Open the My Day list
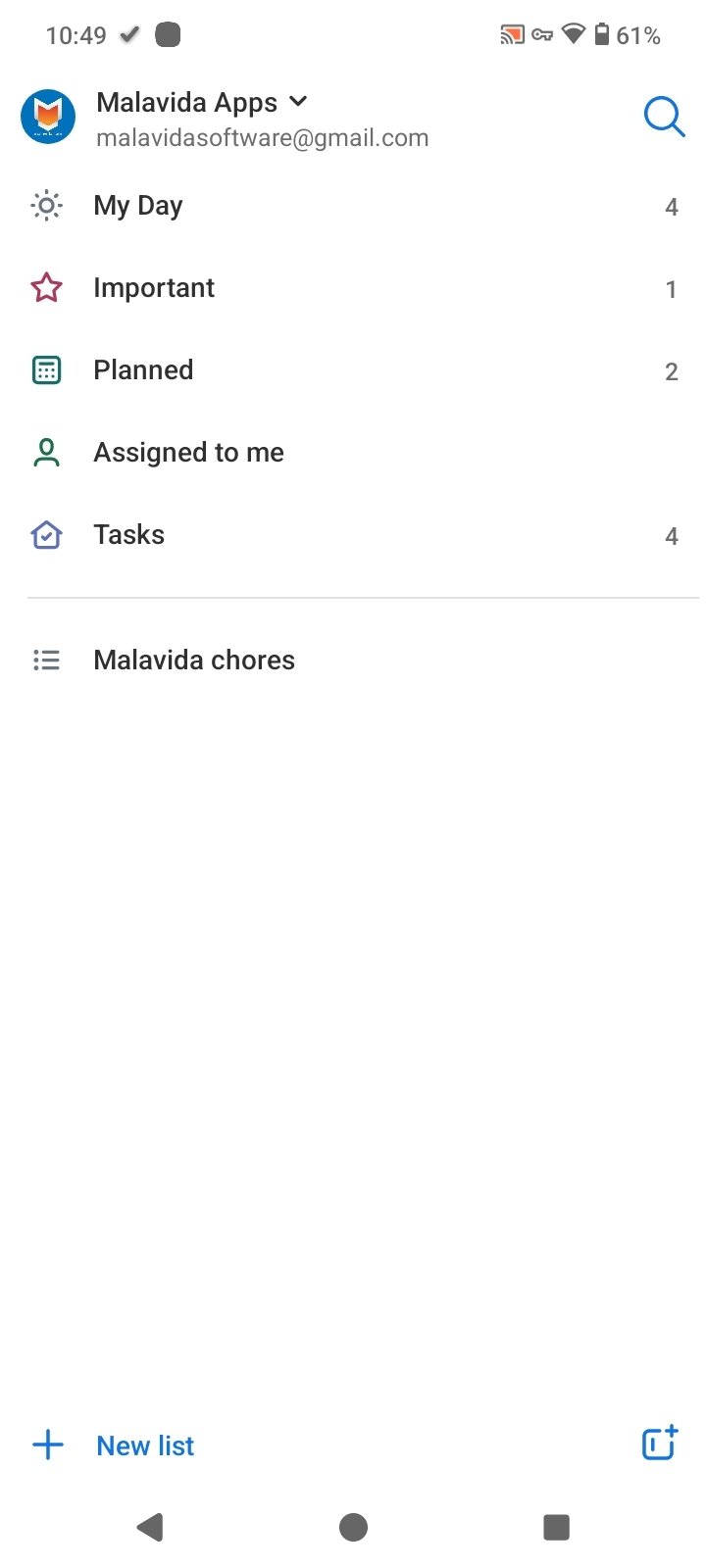Screen dimensions: 706x1568 point(353,206)
